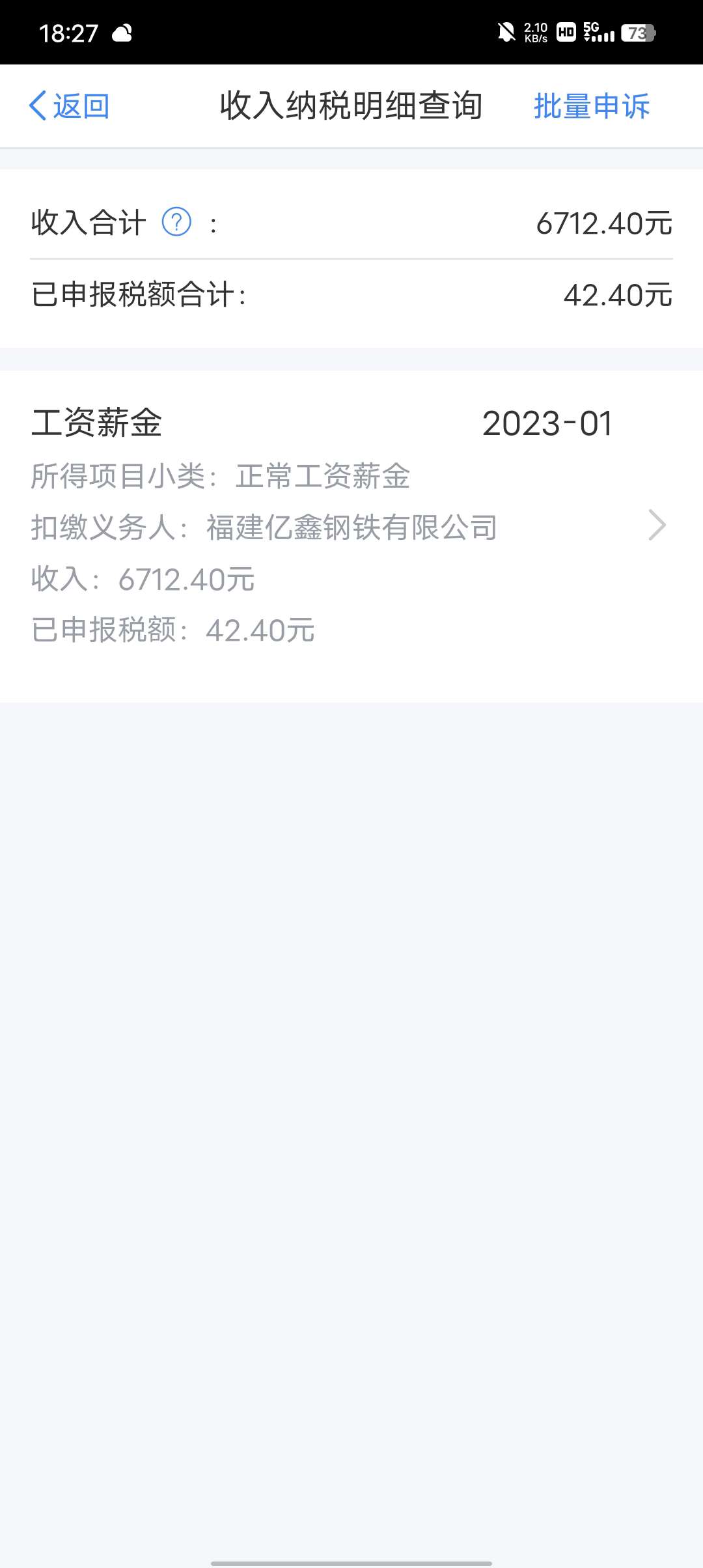
Task: Open the help icon beside 收入合计
Action: click(176, 222)
